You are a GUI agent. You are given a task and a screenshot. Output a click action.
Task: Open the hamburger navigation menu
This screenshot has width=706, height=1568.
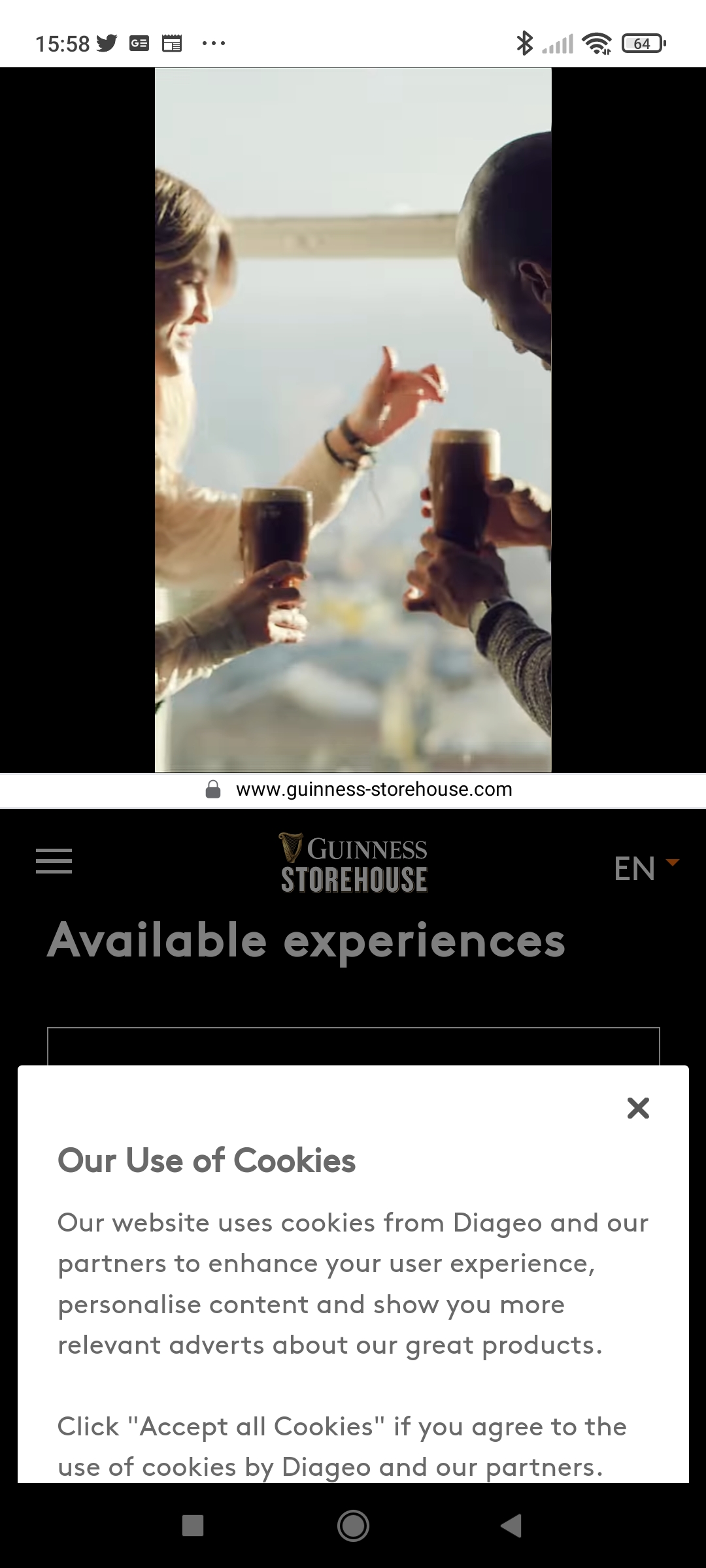pos(54,860)
